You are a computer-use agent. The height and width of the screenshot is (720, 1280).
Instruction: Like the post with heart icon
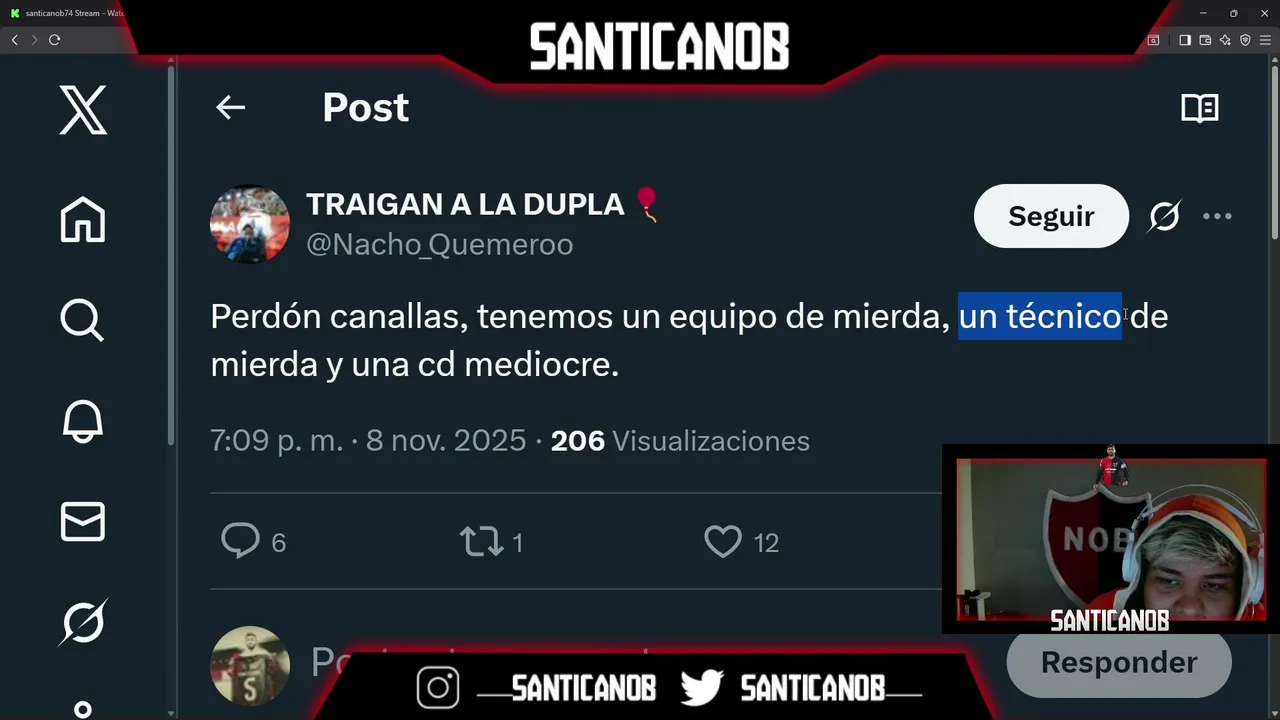[x=722, y=541]
